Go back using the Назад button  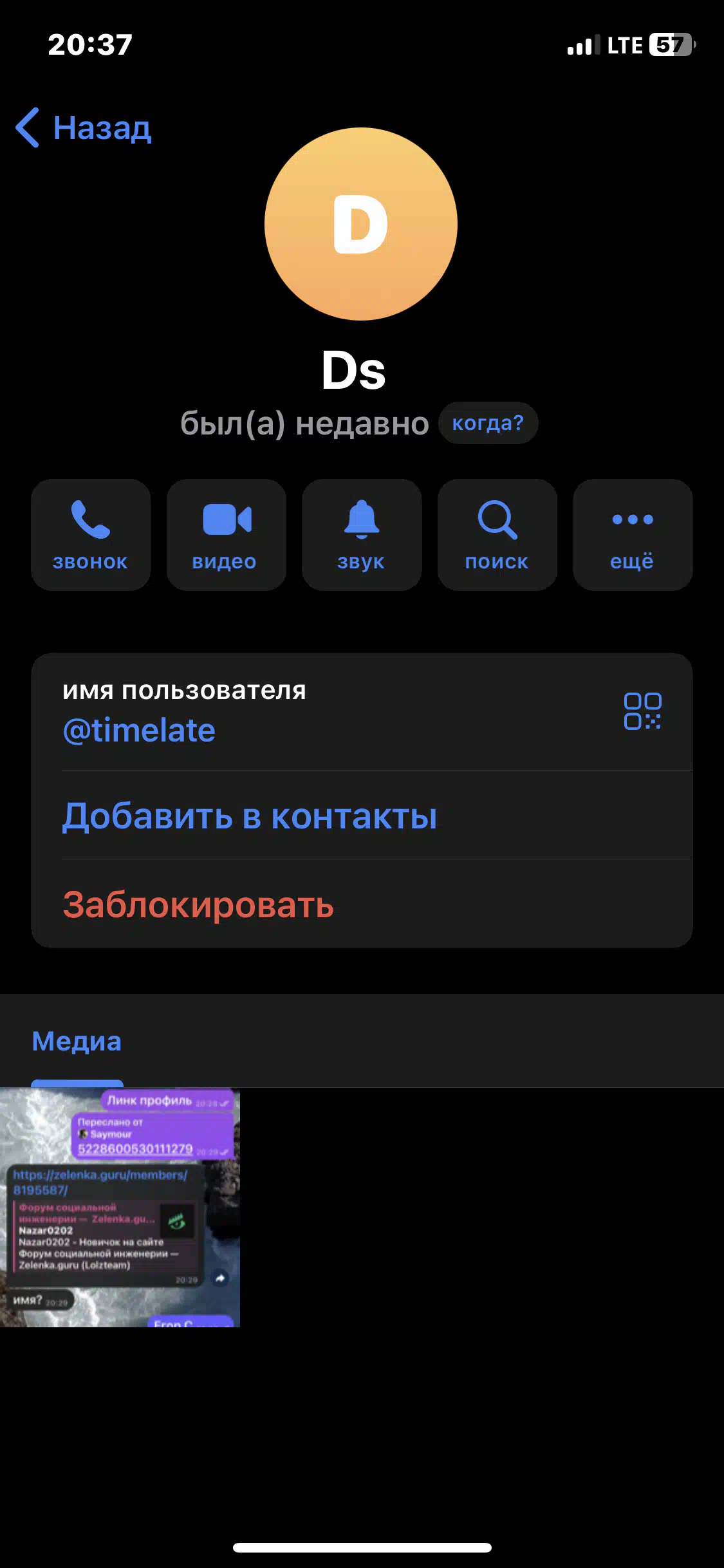point(84,127)
